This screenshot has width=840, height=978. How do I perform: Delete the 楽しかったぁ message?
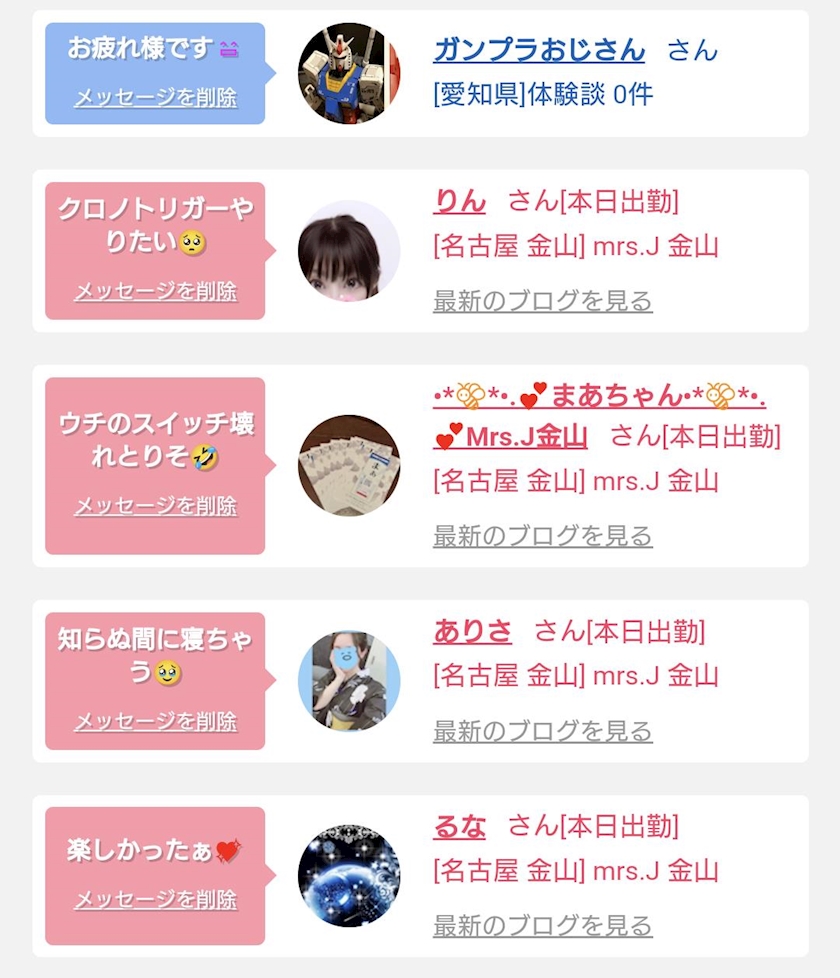point(156,899)
